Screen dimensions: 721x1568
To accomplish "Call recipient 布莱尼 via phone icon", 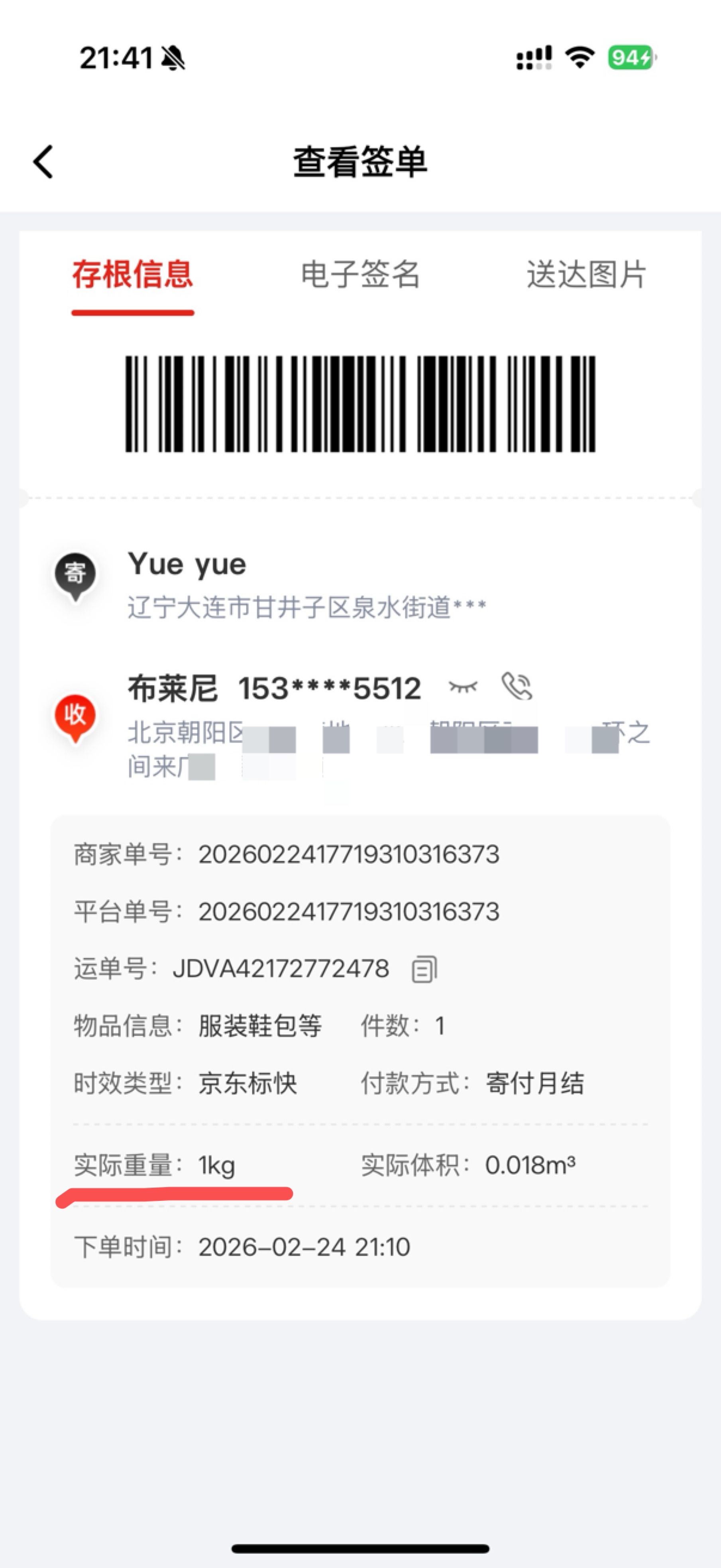I will click(x=517, y=687).
